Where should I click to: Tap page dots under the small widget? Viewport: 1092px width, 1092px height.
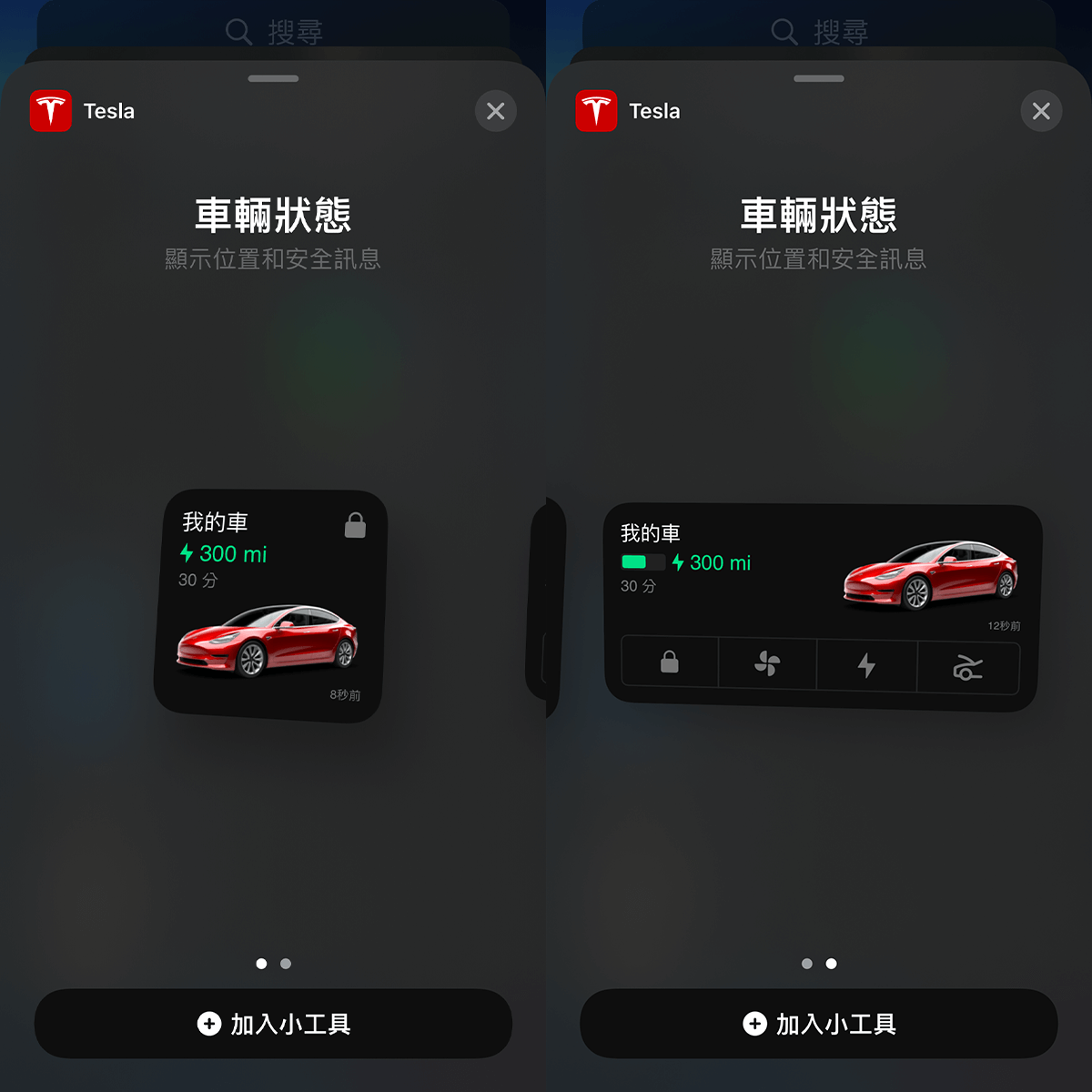[273, 964]
